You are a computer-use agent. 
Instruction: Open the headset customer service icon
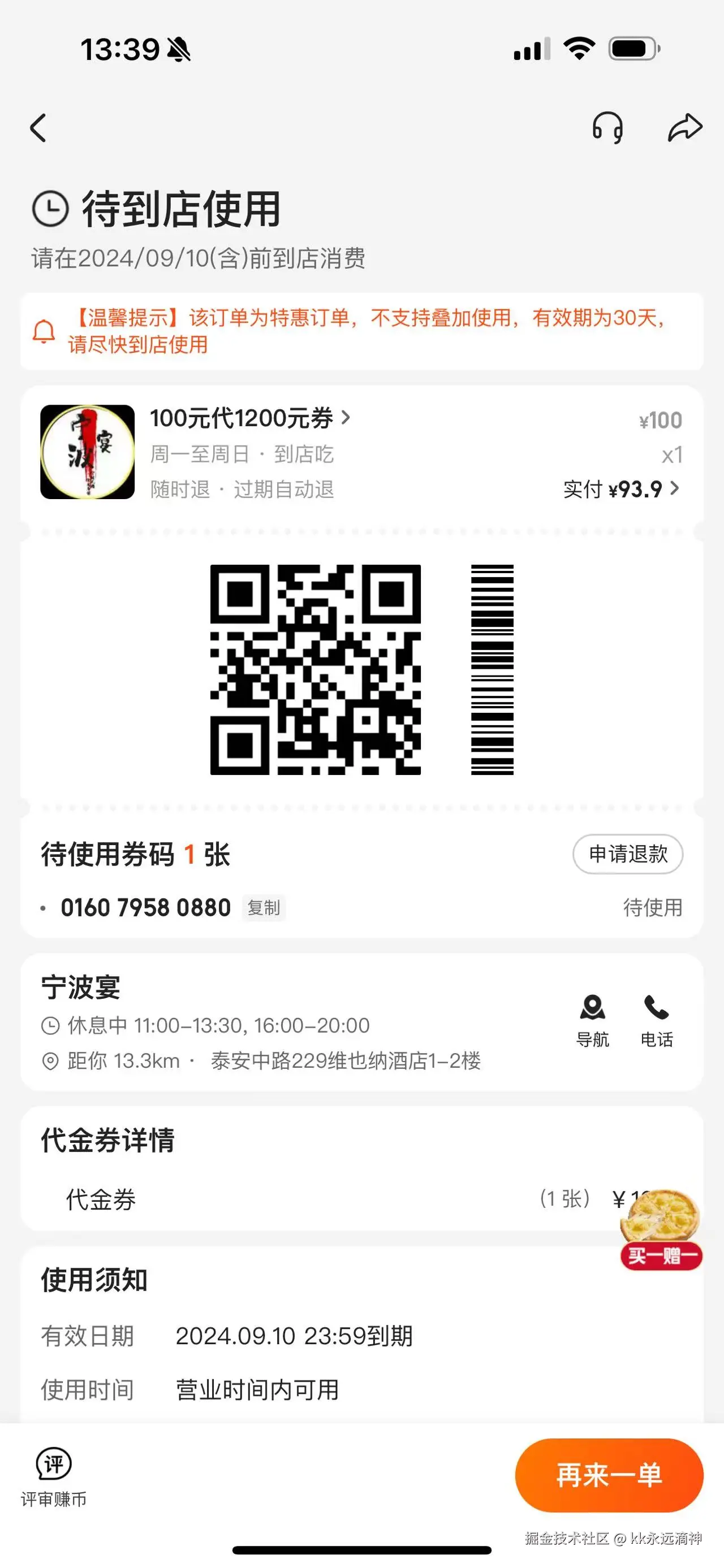point(607,128)
